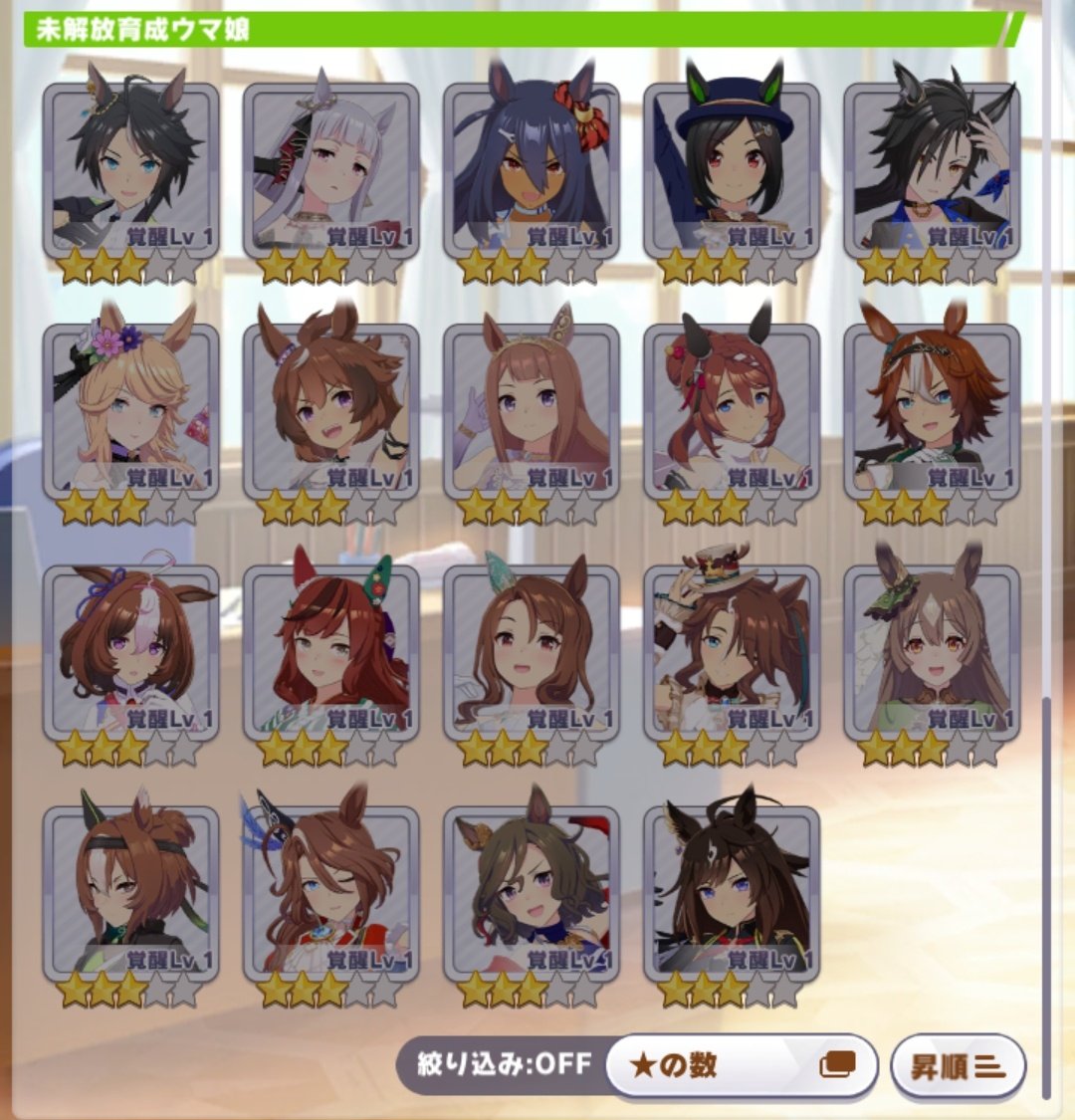Select the long light-brown-haired girl with green ribbon
This screenshot has width=1075, height=1120.
932,652
